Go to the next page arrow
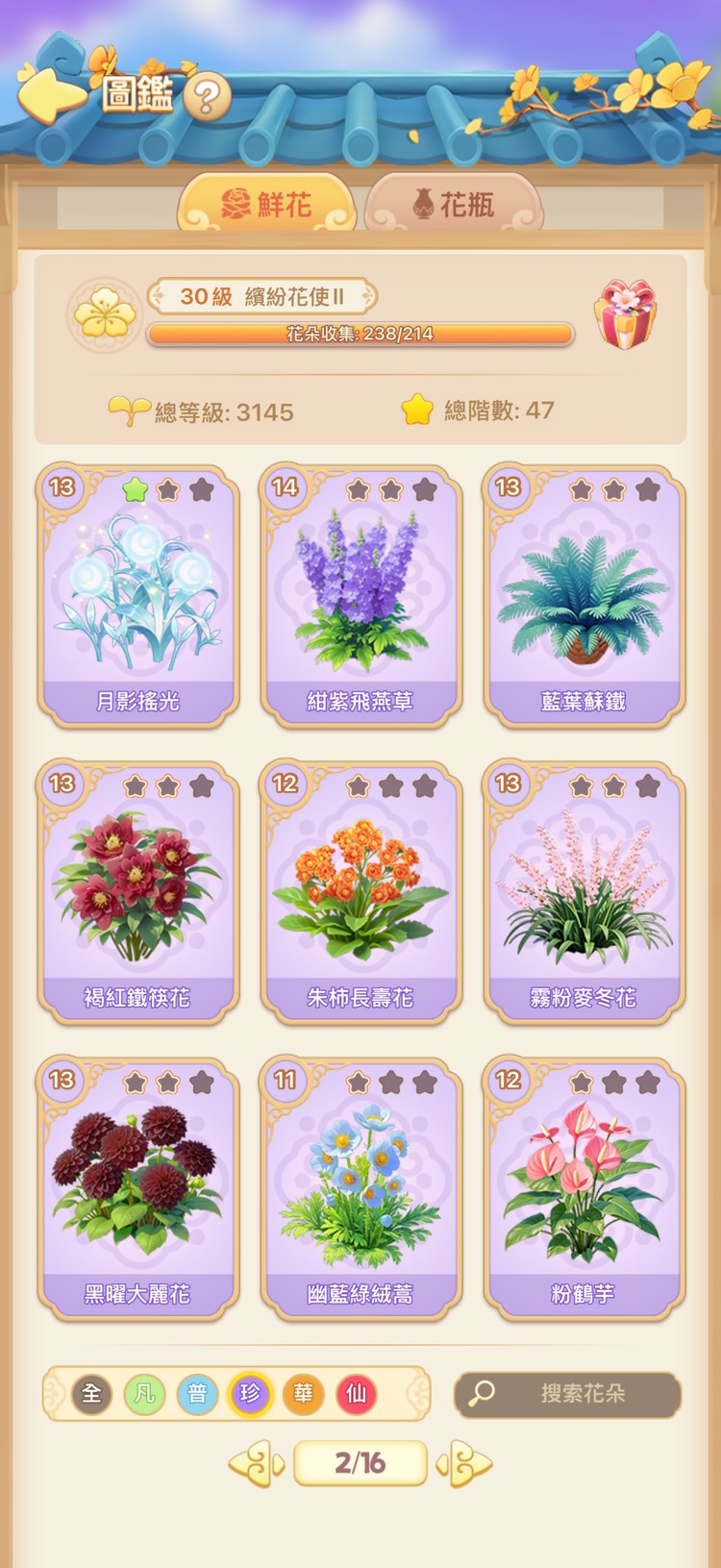The width and height of the screenshot is (721, 1568). click(465, 1463)
